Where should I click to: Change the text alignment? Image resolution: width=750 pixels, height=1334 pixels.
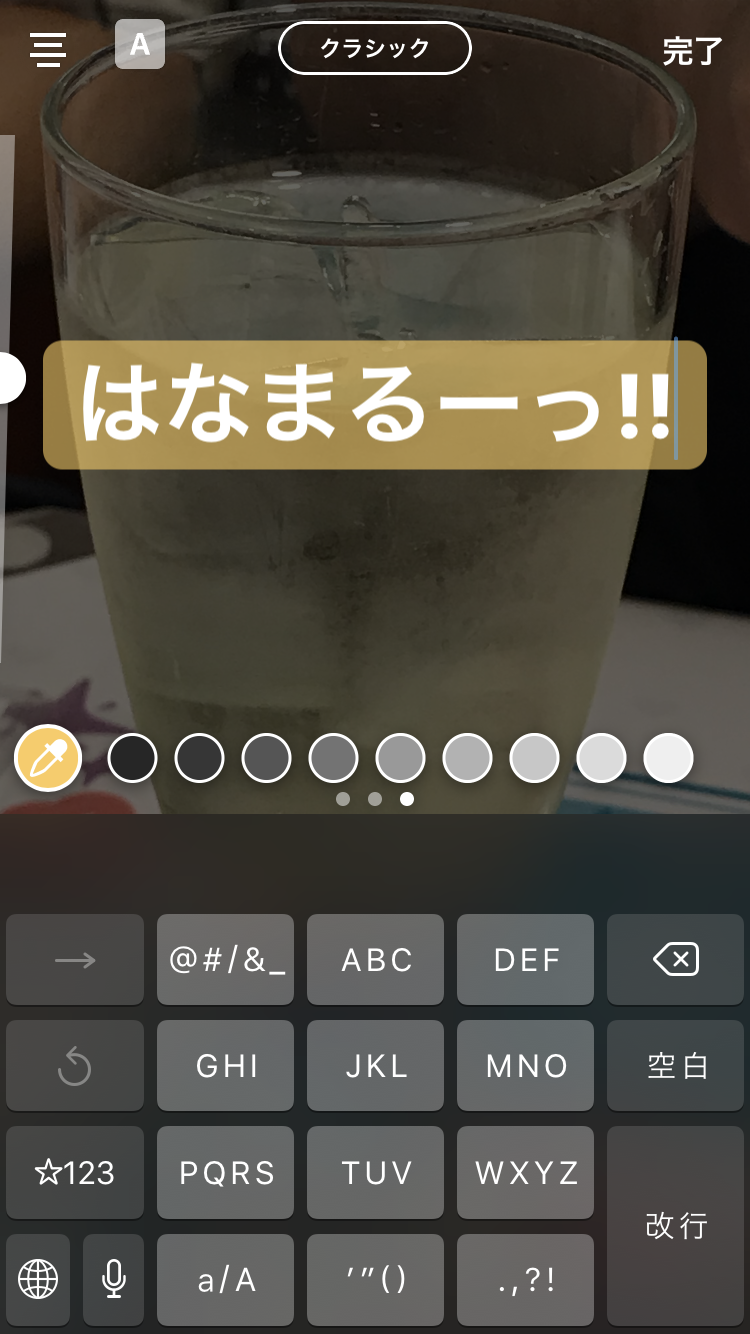click(x=48, y=48)
